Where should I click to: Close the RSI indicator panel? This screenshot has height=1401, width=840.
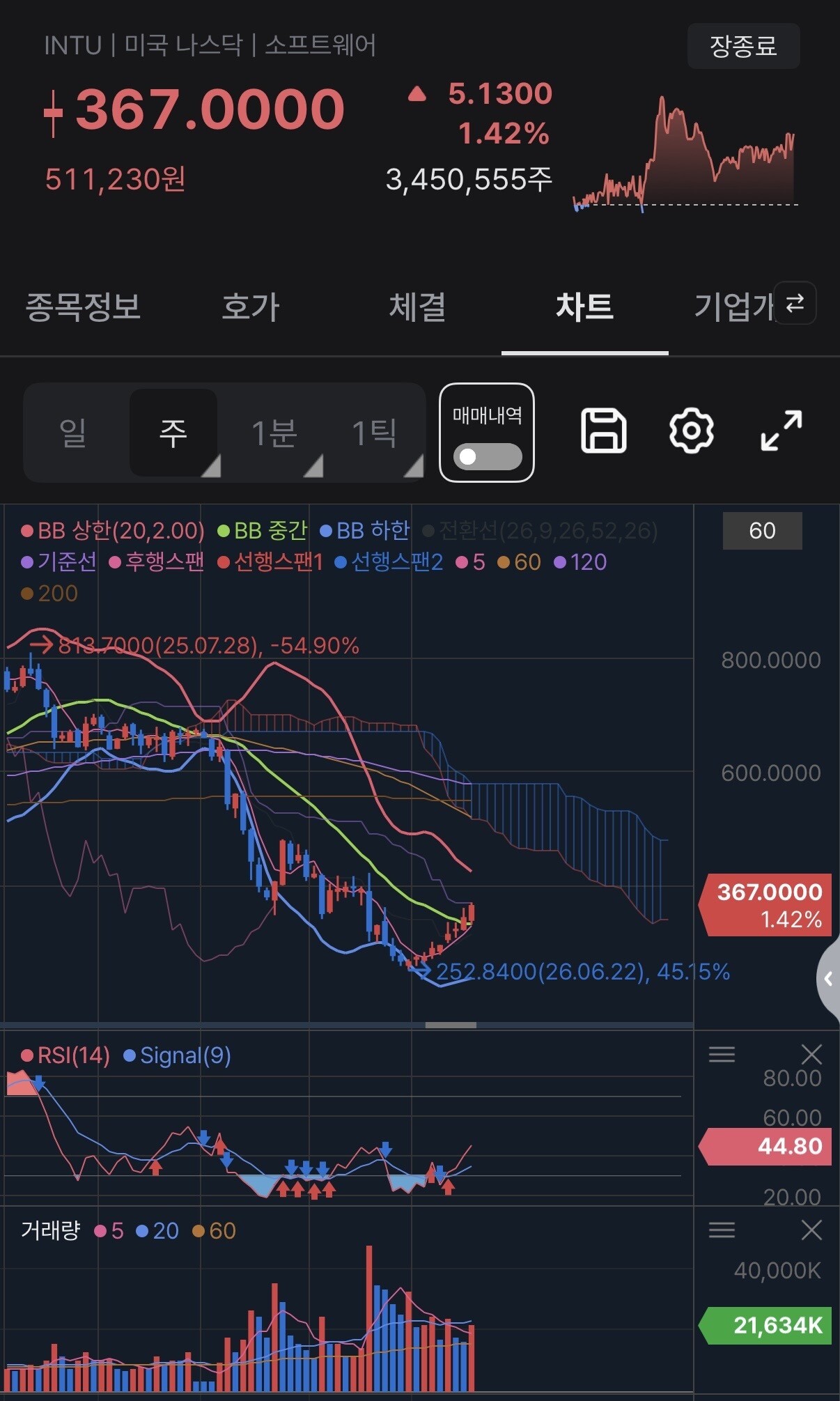point(811,1054)
